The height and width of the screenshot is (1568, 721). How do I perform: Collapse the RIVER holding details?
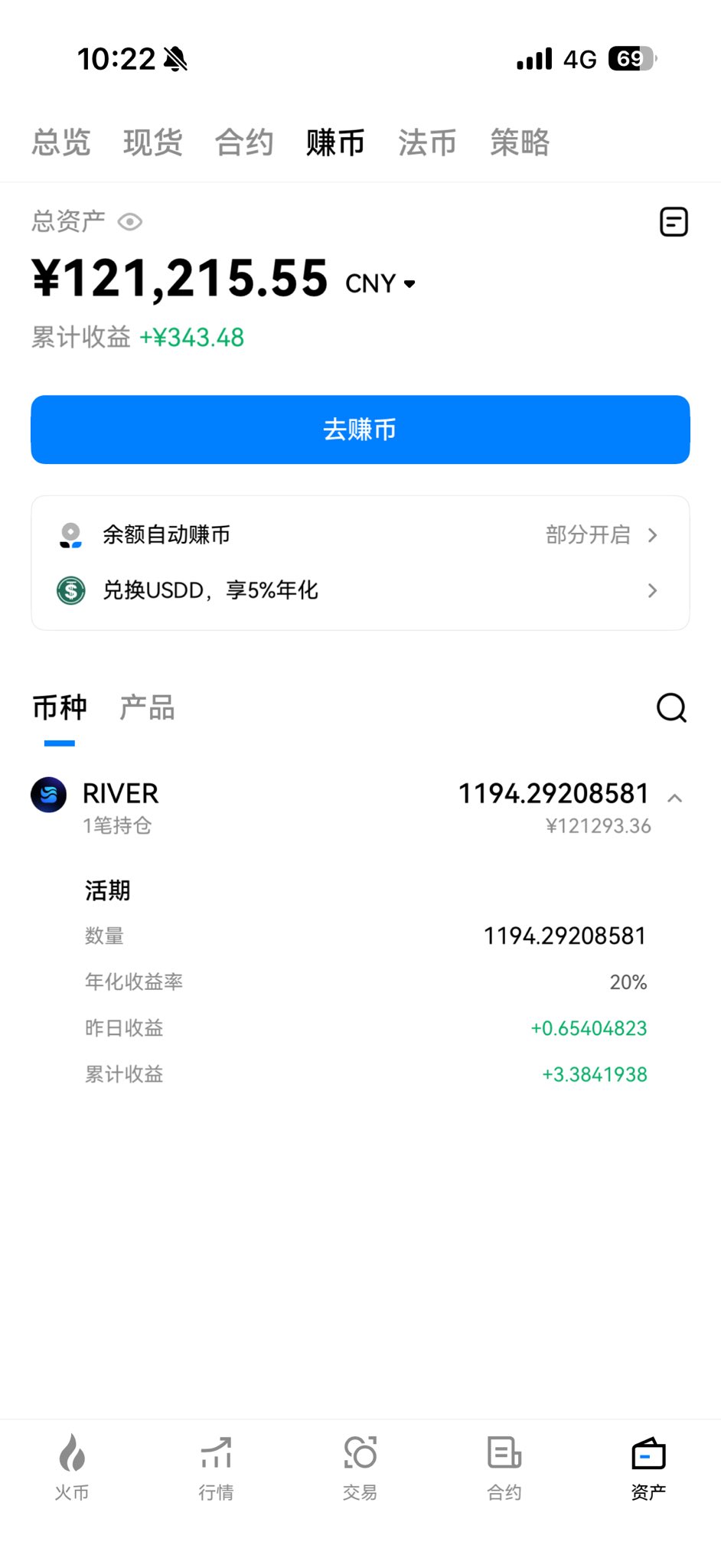pyautogui.click(x=674, y=799)
